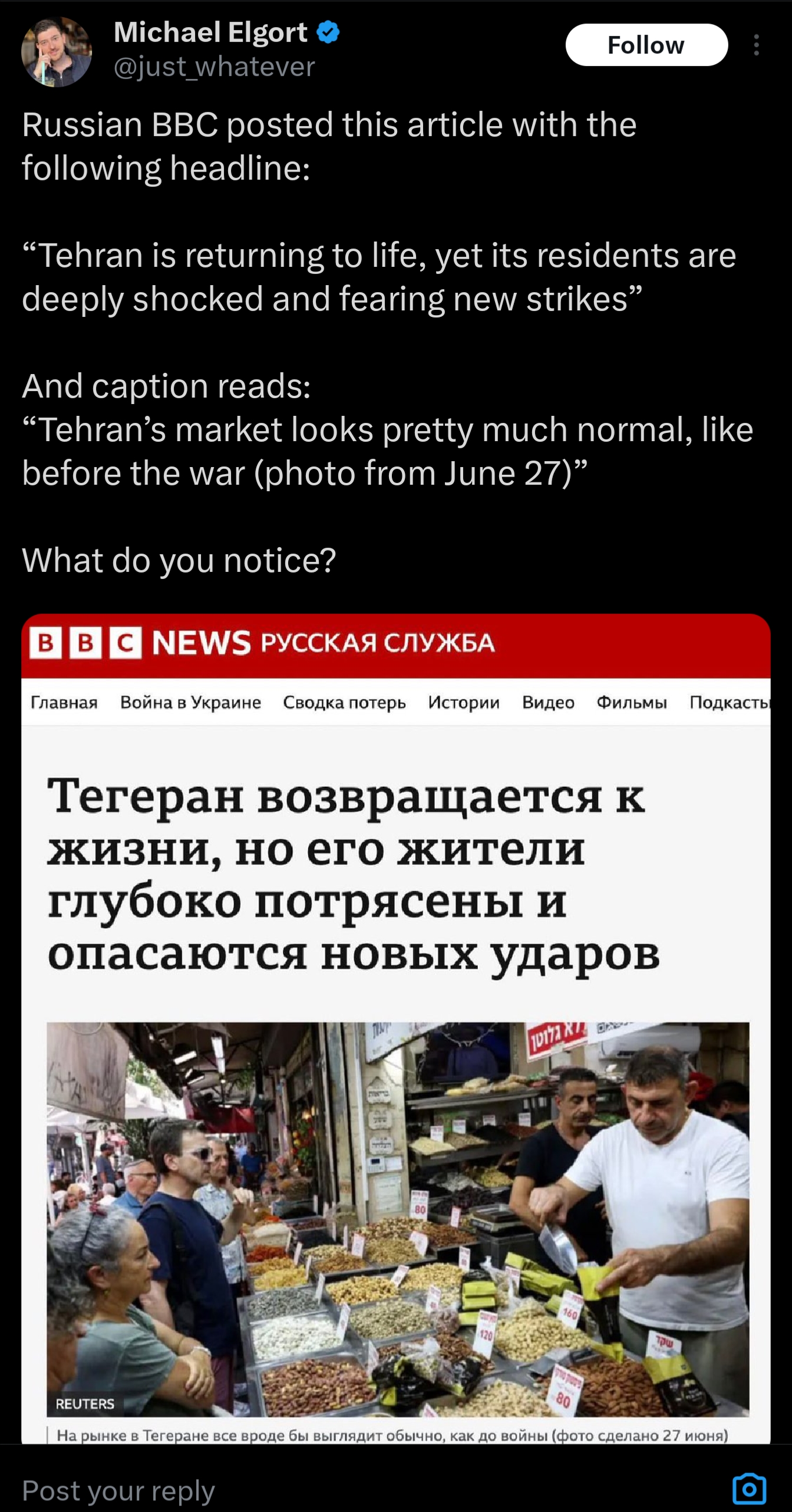Open the post overflow menu

pyautogui.click(x=756, y=45)
